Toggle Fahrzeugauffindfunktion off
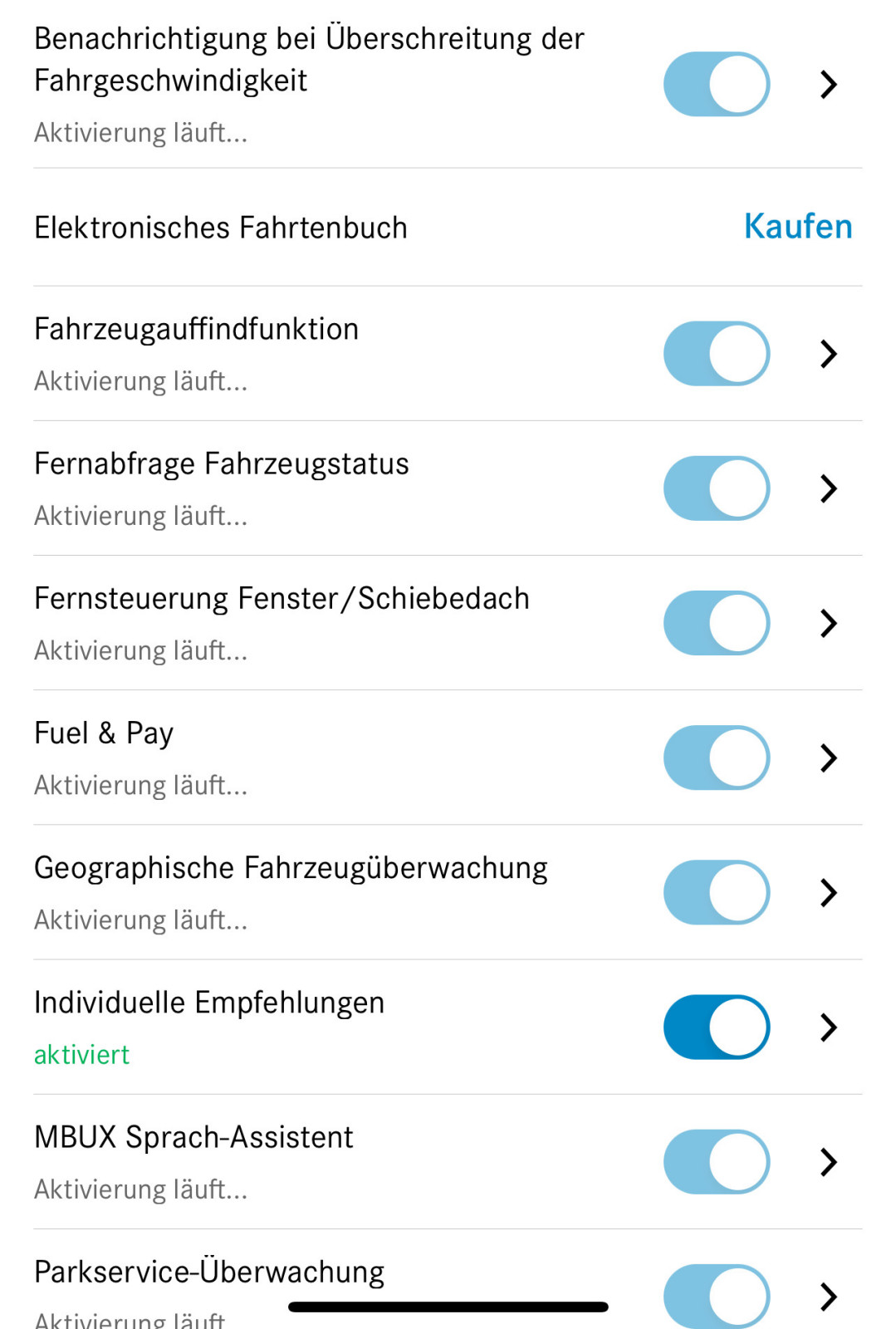The image size is (896, 1329). pyautogui.click(x=716, y=353)
